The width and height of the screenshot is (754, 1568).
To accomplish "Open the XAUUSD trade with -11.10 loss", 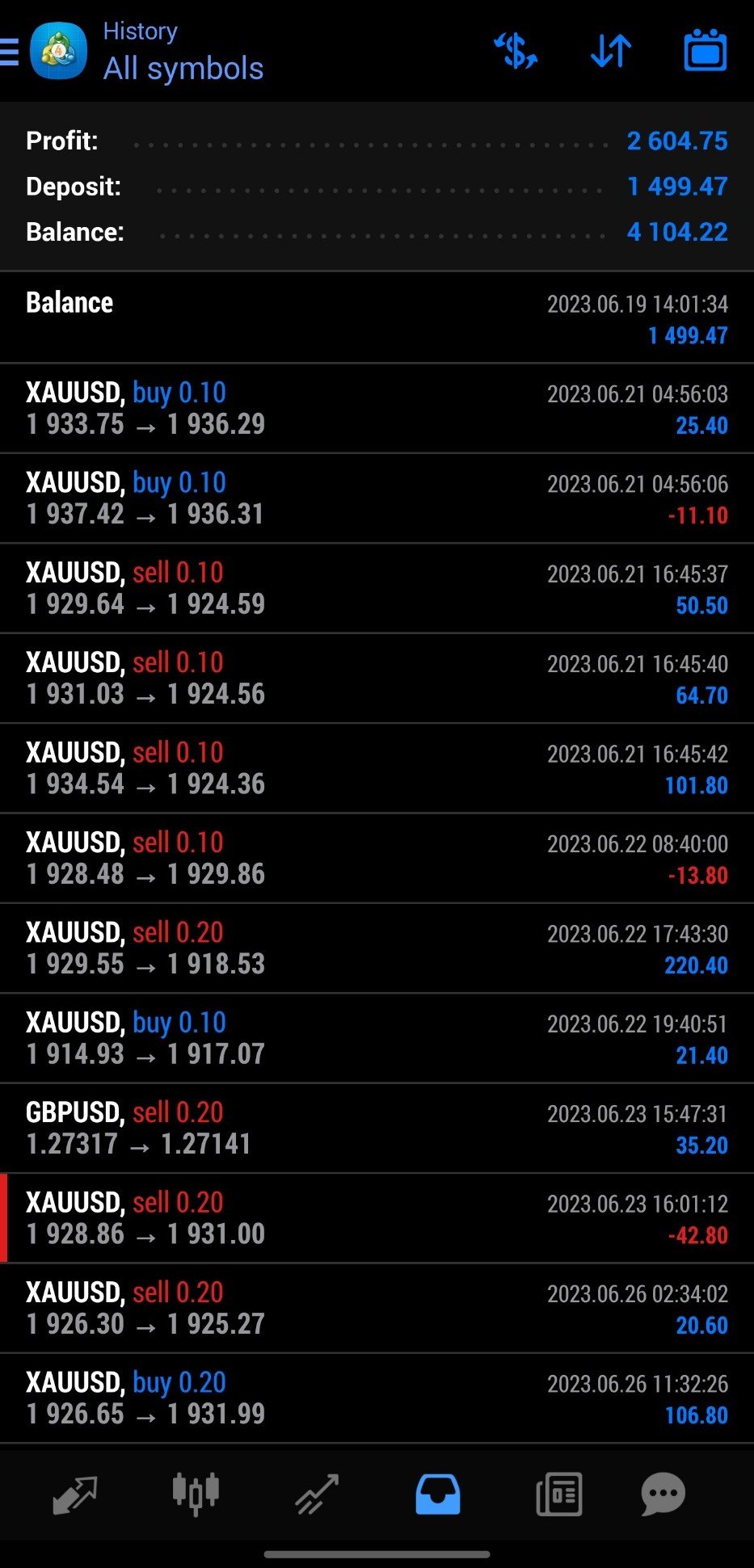I will point(377,498).
